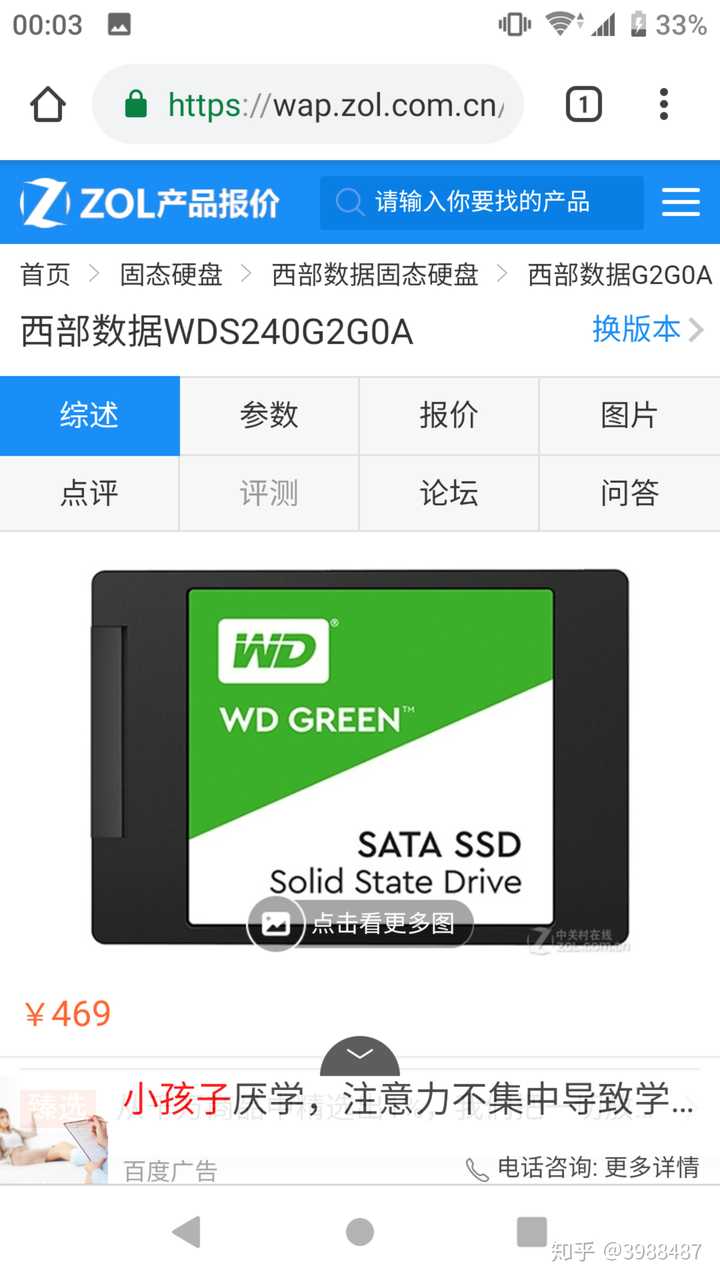Tap the padlock security icon in address bar
Screen dimensions: 720x1280
click(x=135, y=103)
